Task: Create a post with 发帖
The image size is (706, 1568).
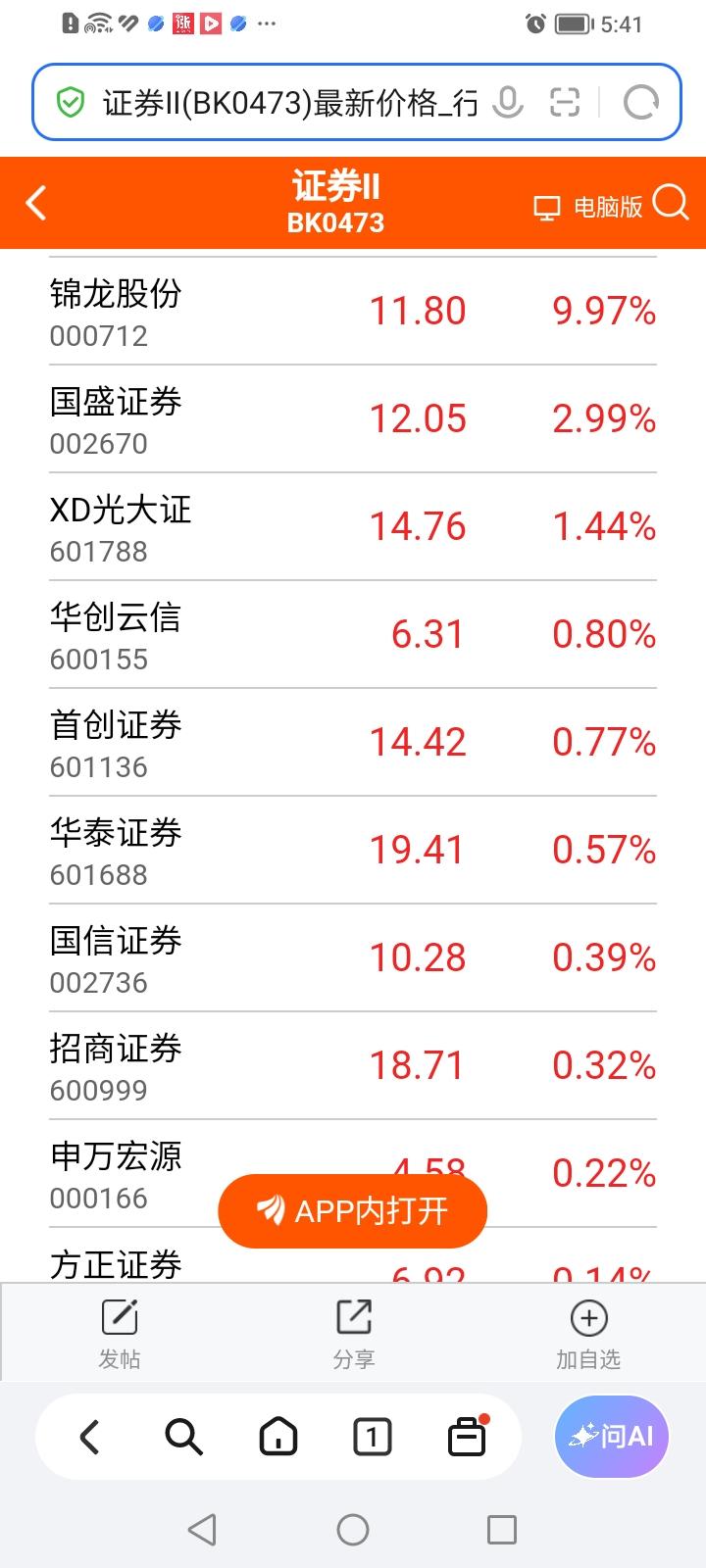Action: [x=120, y=1333]
